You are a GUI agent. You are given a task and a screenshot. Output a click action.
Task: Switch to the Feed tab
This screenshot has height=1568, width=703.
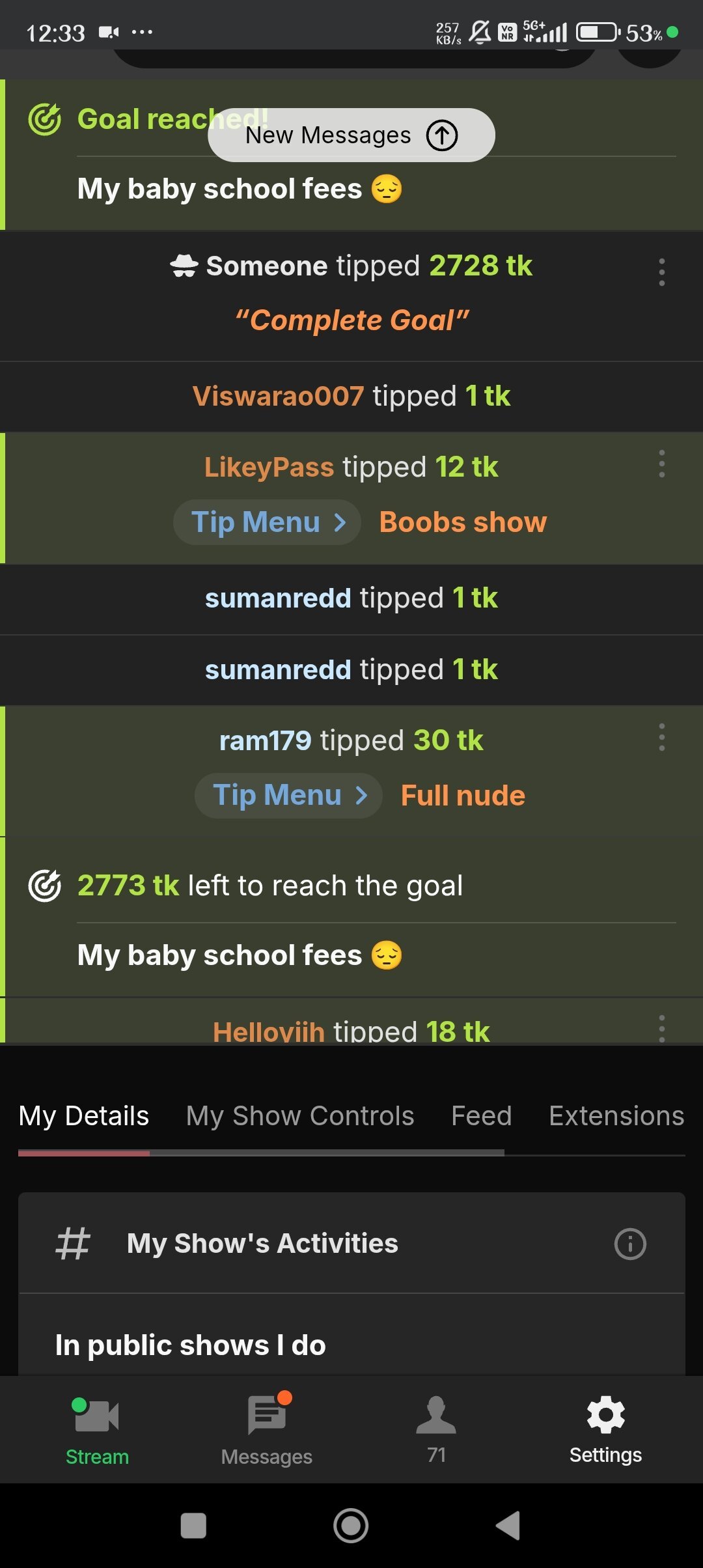482,1116
